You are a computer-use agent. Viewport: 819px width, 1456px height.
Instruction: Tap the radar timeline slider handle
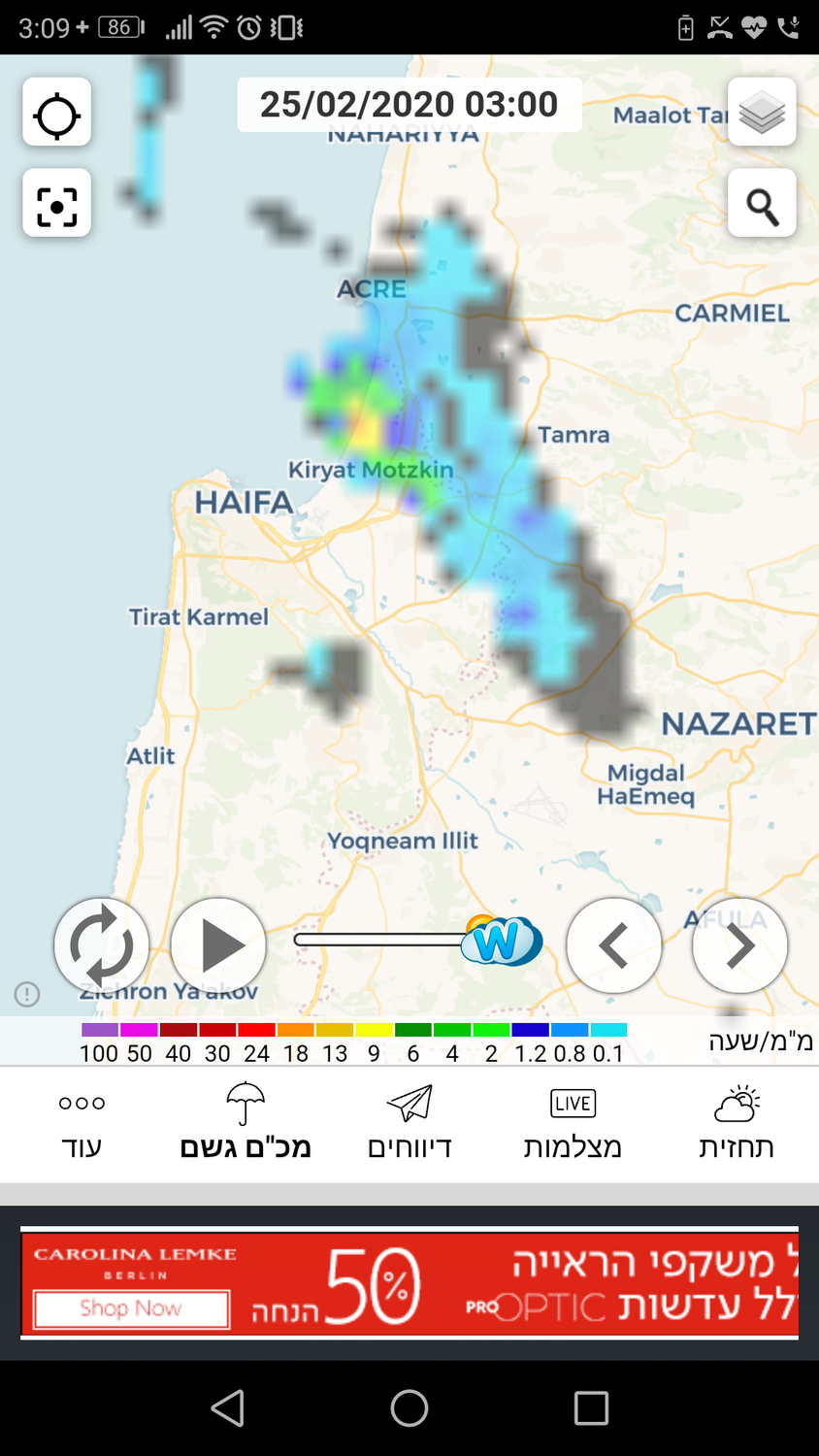pos(501,940)
